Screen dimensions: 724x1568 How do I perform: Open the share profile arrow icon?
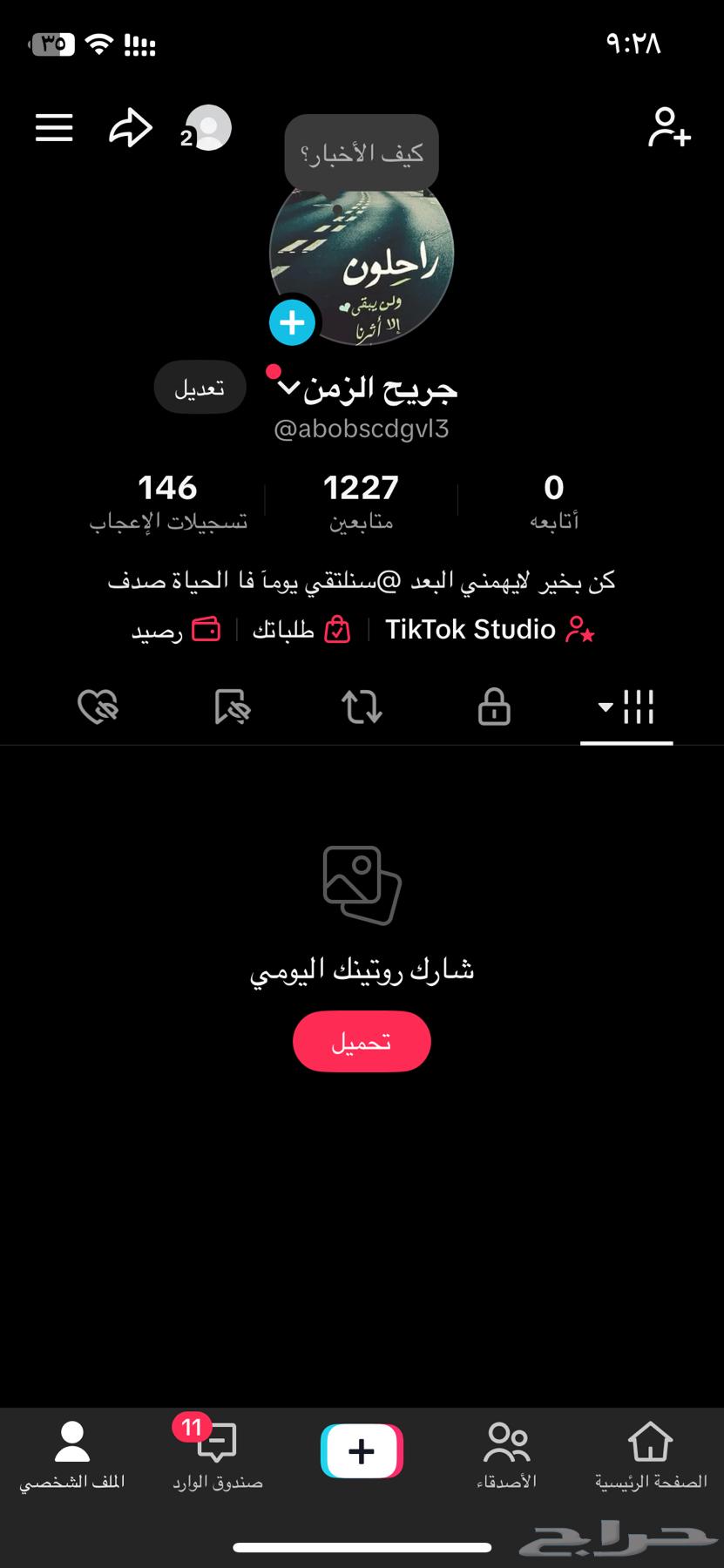130,127
